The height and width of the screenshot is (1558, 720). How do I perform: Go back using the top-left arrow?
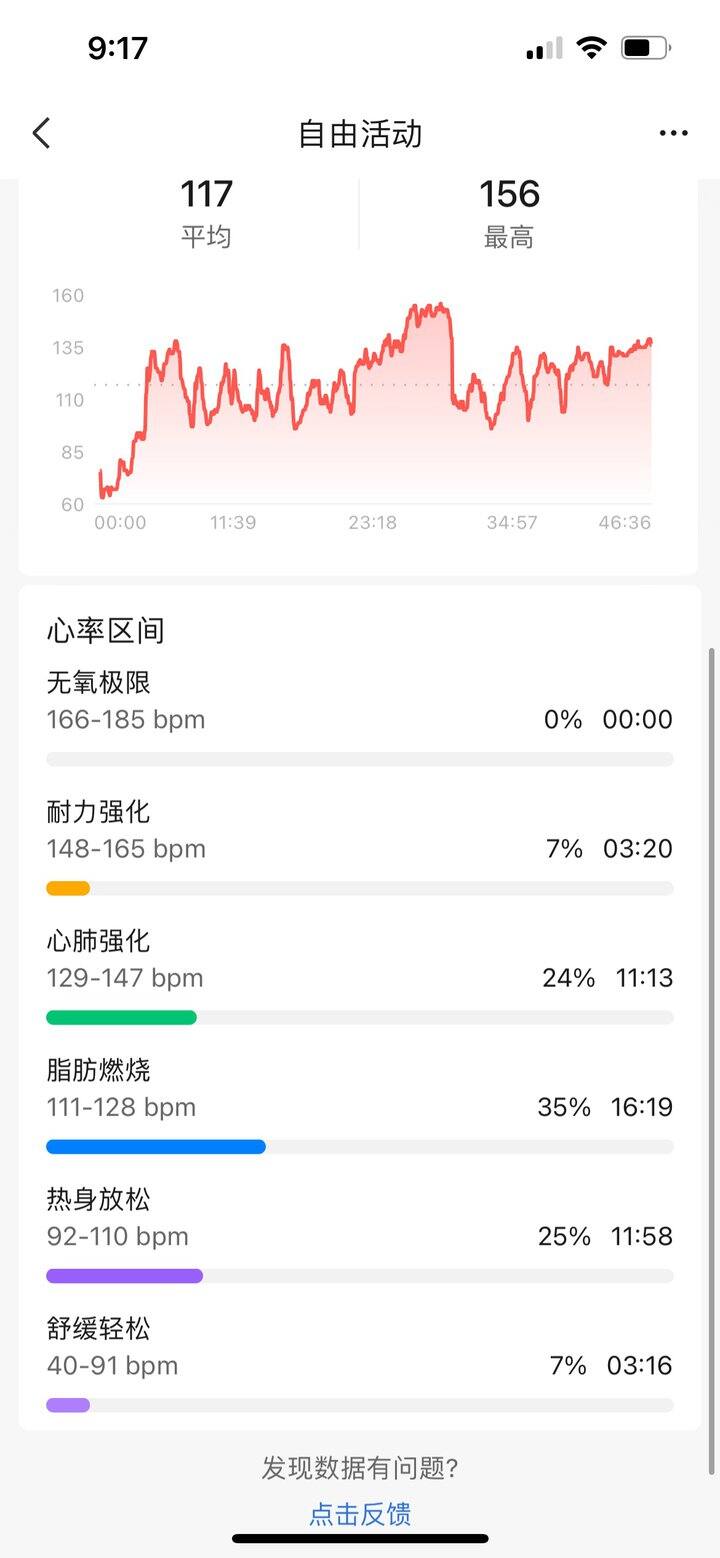[x=41, y=133]
